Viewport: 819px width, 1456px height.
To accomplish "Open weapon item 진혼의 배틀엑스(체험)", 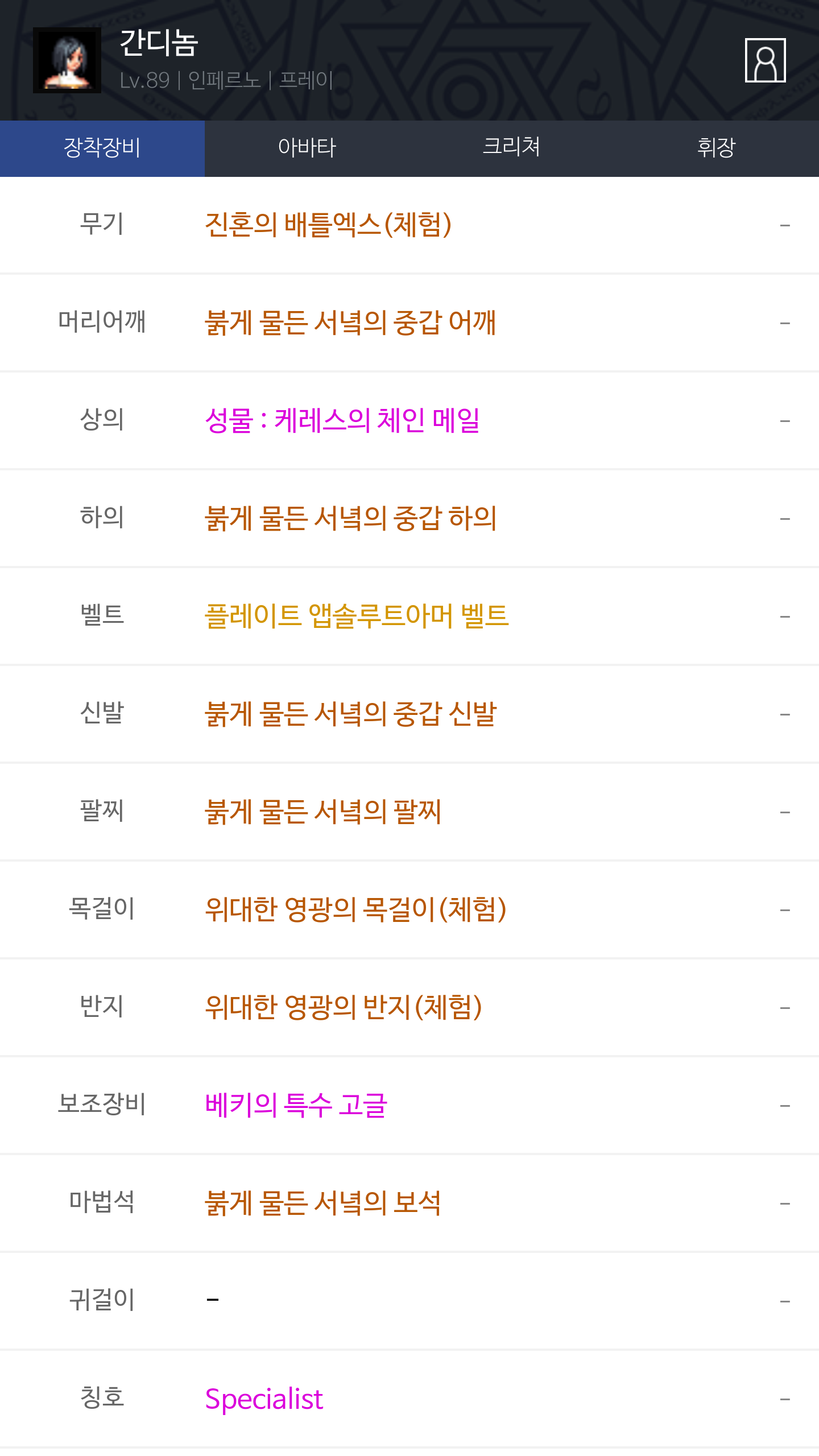I will pos(328,225).
